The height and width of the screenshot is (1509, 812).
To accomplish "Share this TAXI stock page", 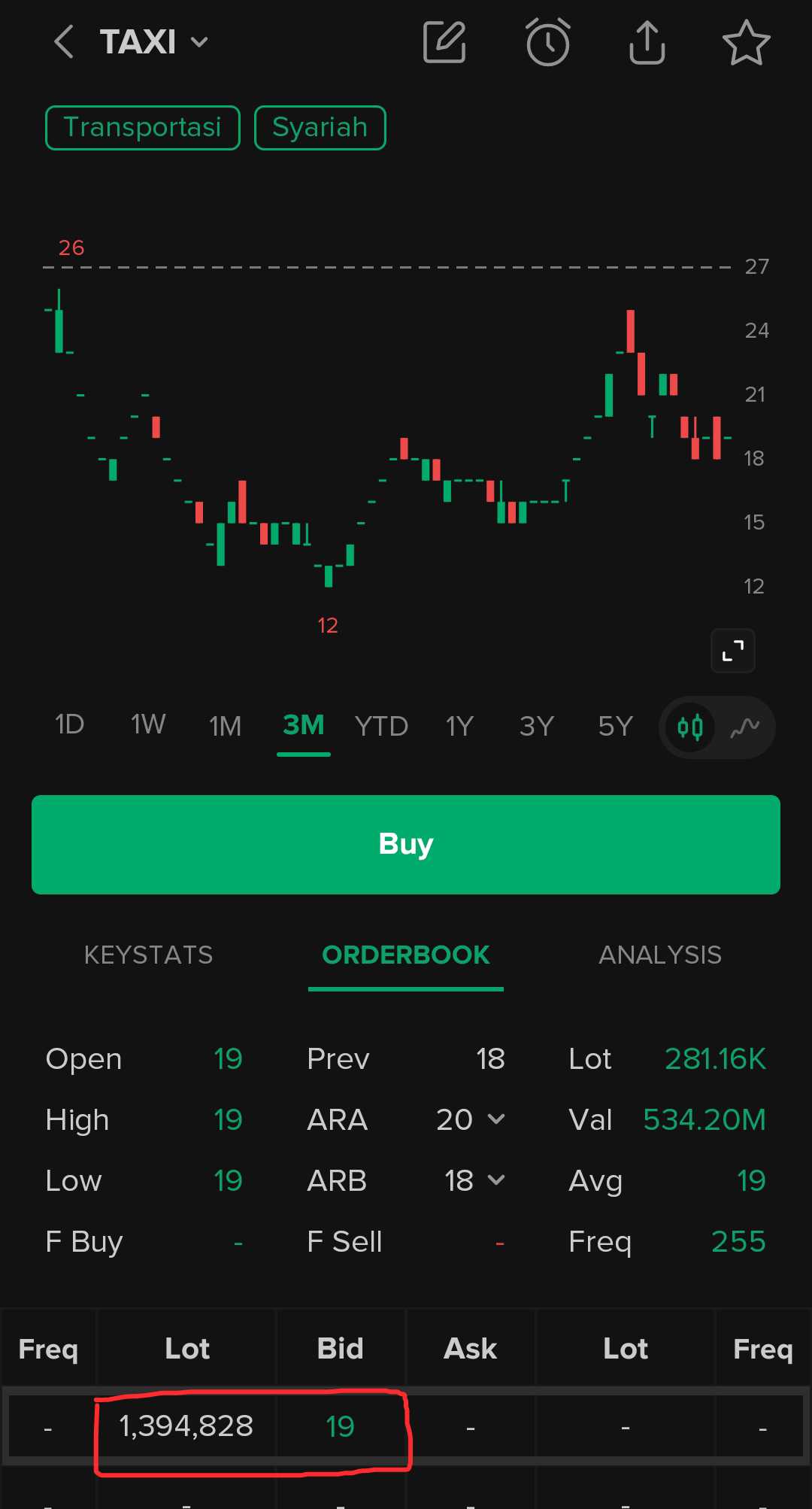I will point(647,43).
